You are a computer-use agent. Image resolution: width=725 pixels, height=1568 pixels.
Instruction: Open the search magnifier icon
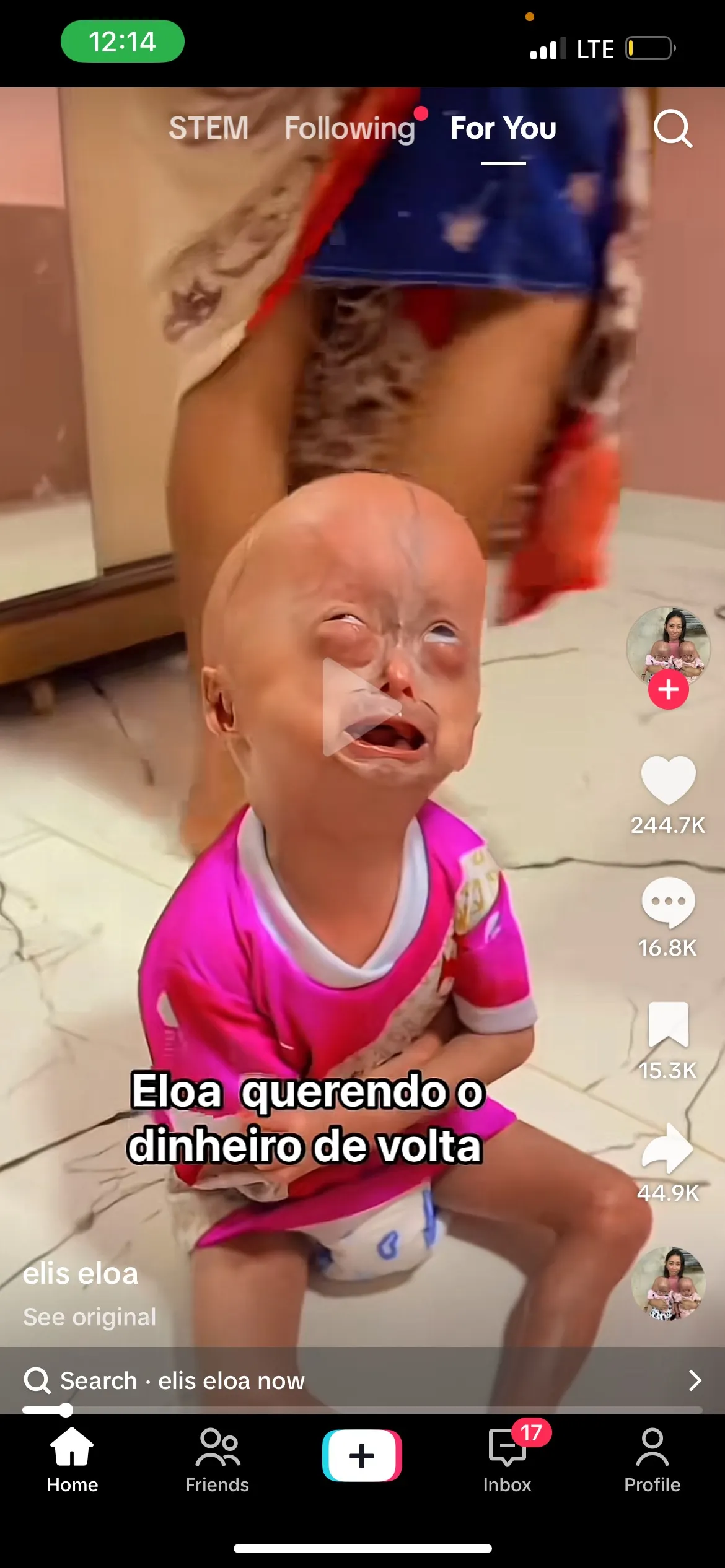point(672,129)
